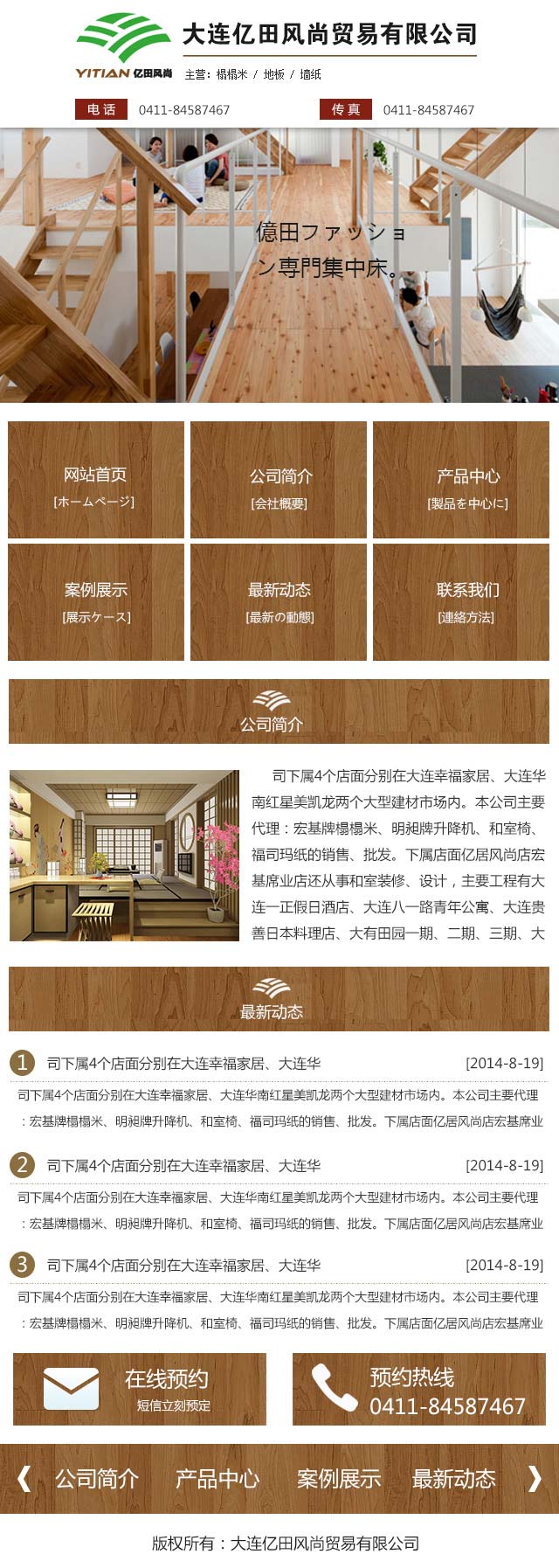
Task: Tap the 在线预约 online booking button
Action: [140, 1389]
